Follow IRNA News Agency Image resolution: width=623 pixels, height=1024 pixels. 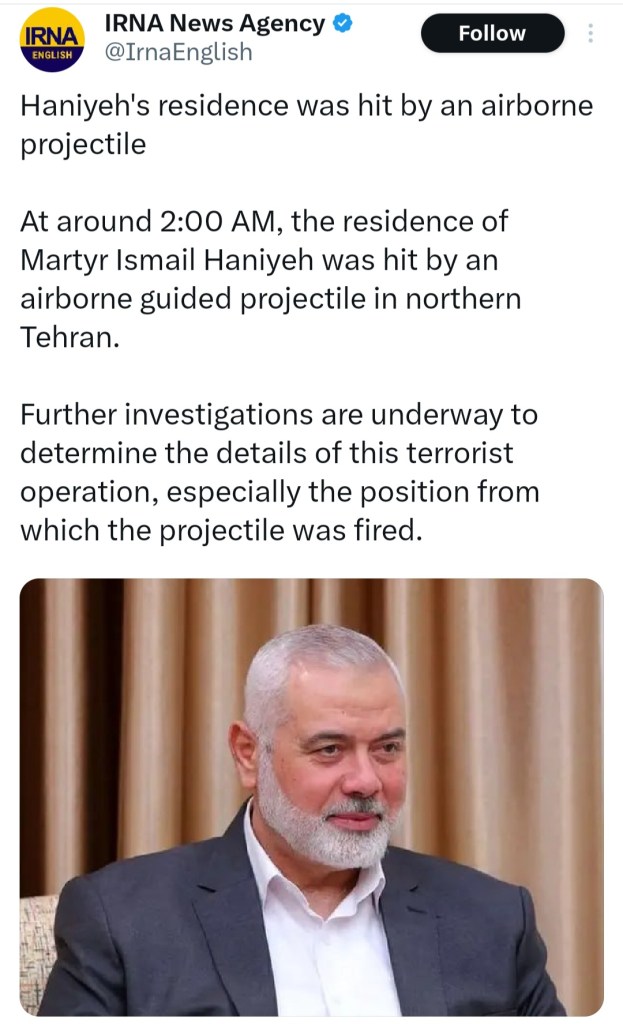(492, 33)
